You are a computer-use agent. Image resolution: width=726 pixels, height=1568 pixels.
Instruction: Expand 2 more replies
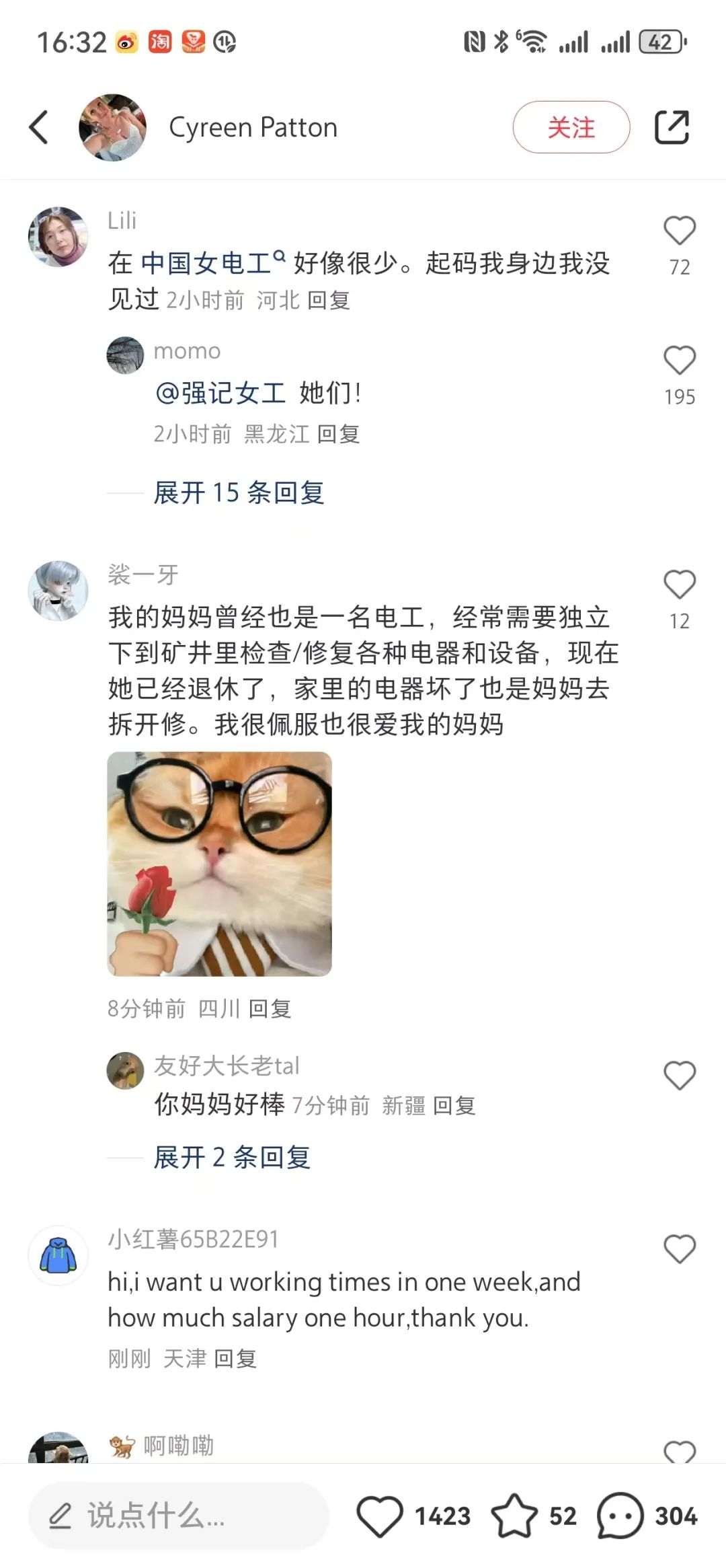[x=232, y=1157]
